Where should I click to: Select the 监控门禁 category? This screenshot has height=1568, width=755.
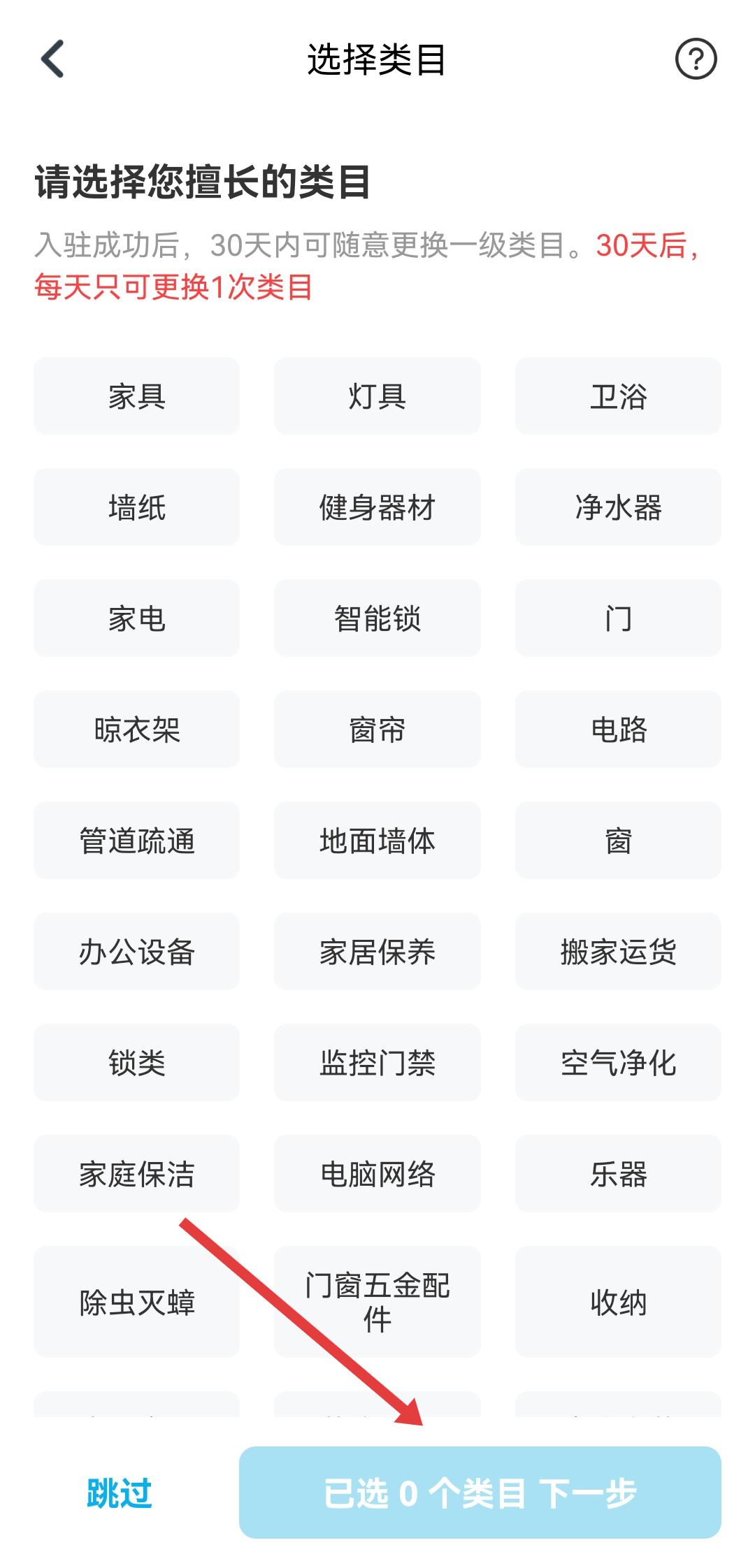[377, 1063]
